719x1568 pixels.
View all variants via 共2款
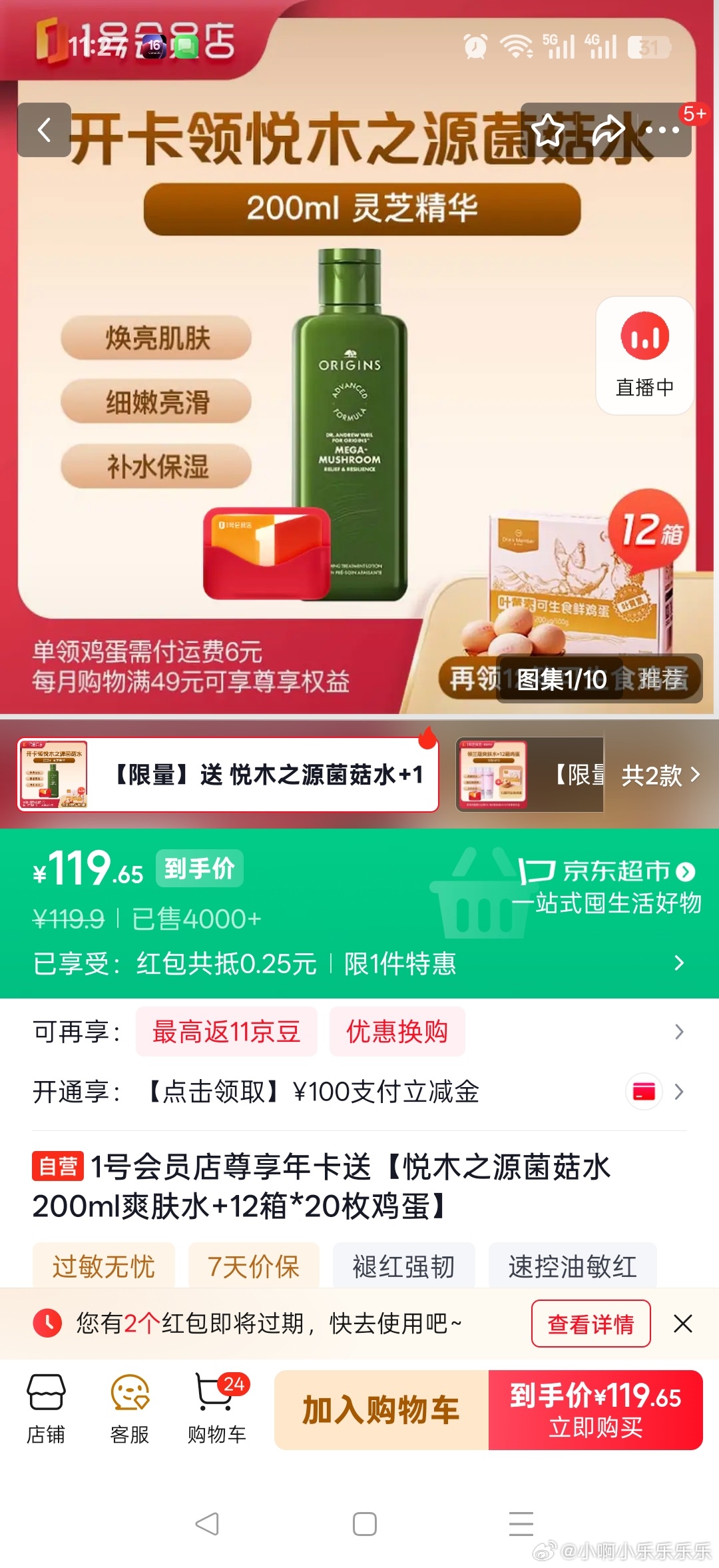(660, 775)
